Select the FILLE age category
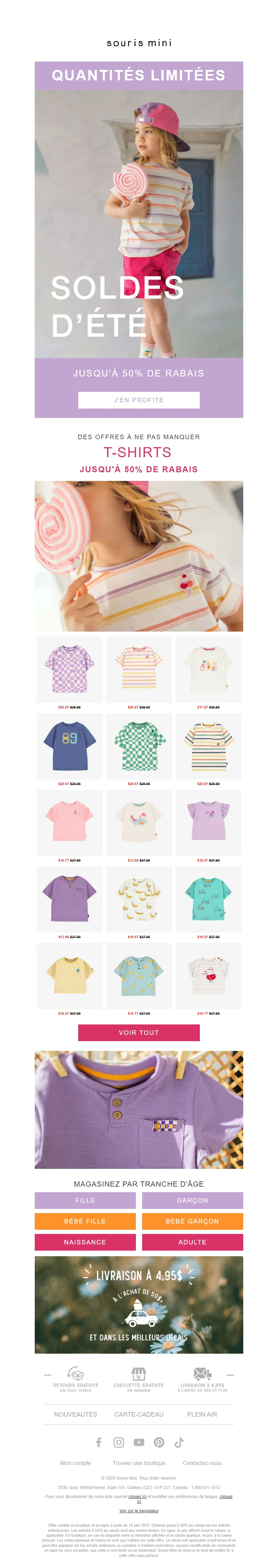This screenshot has width=278, height=1568. [x=84, y=1200]
